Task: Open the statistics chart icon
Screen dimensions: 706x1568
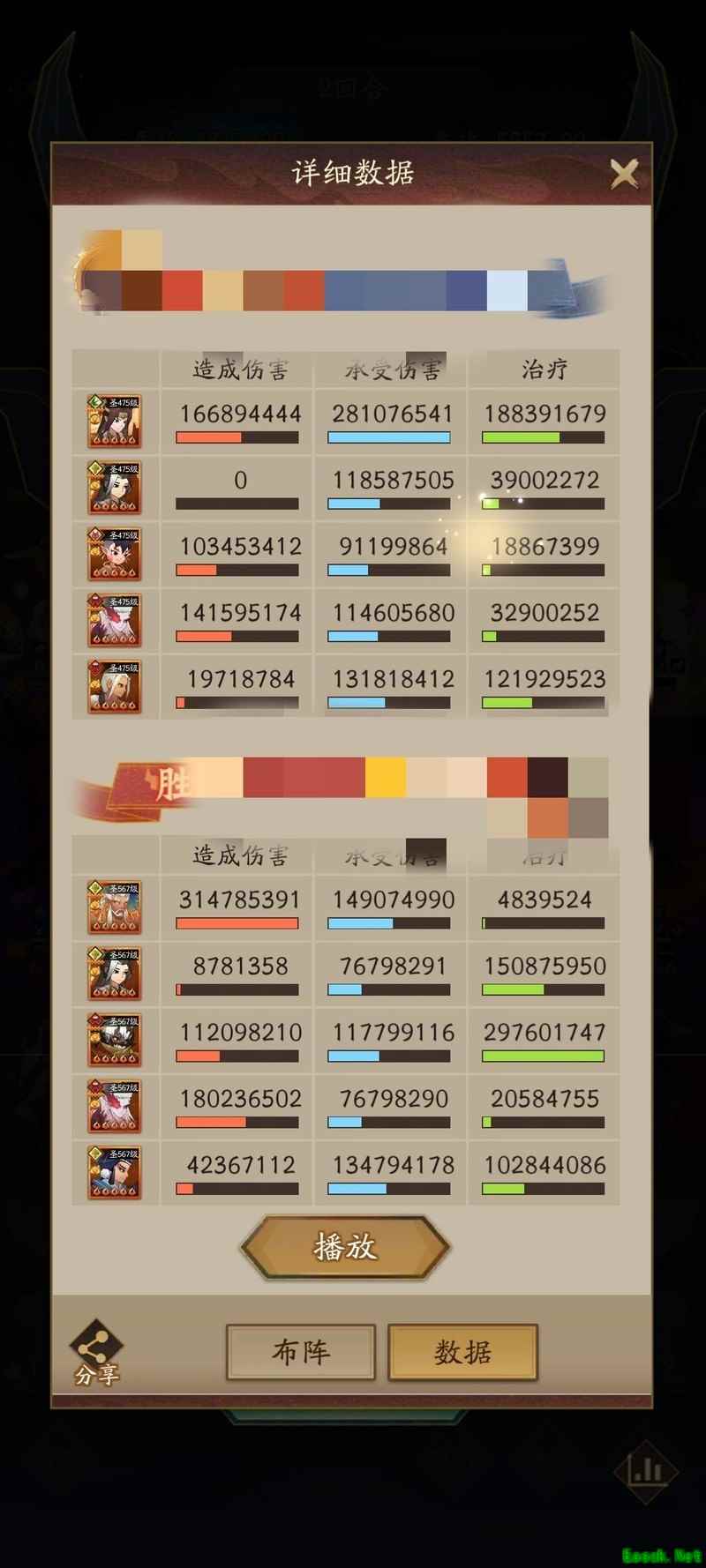Action: pos(646,1470)
